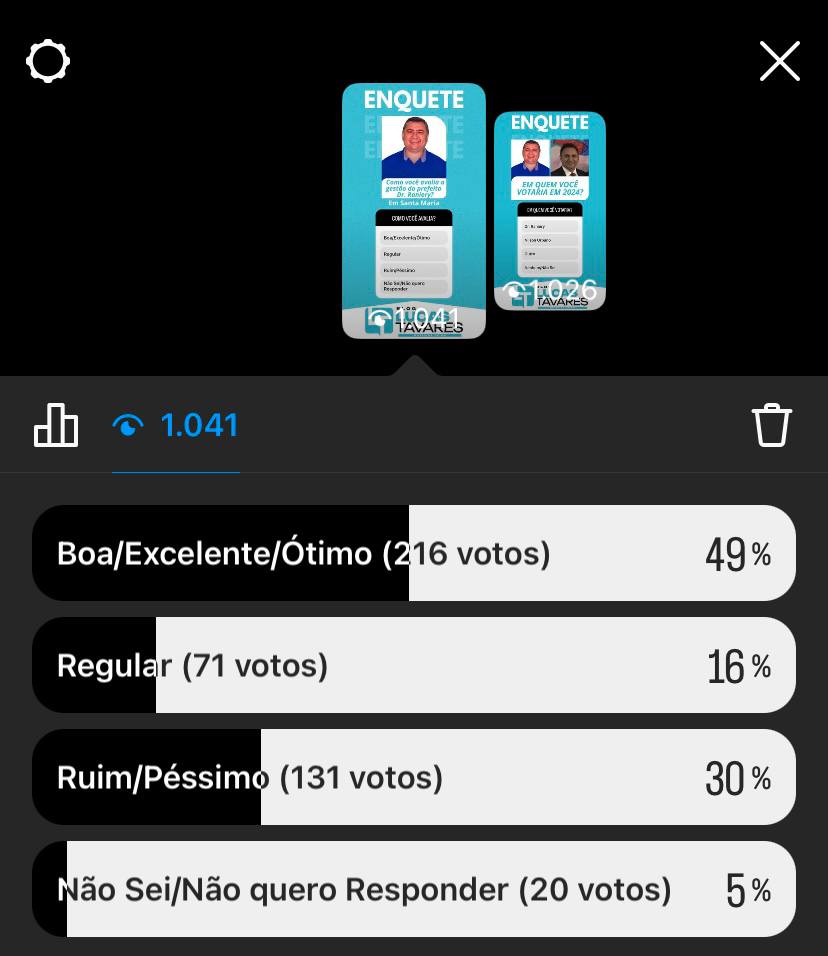This screenshot has height=956, width=828.
Task: View voters for Ruim/Péssimo option
Action: tap(414, 777)
